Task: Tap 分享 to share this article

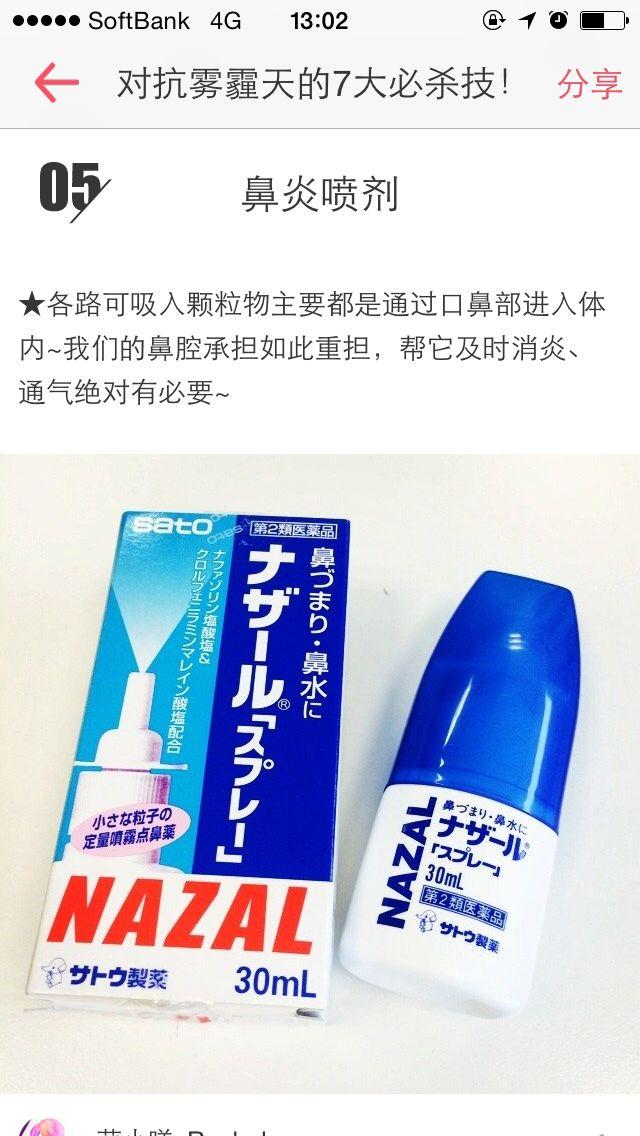Action: coord(589,84)
